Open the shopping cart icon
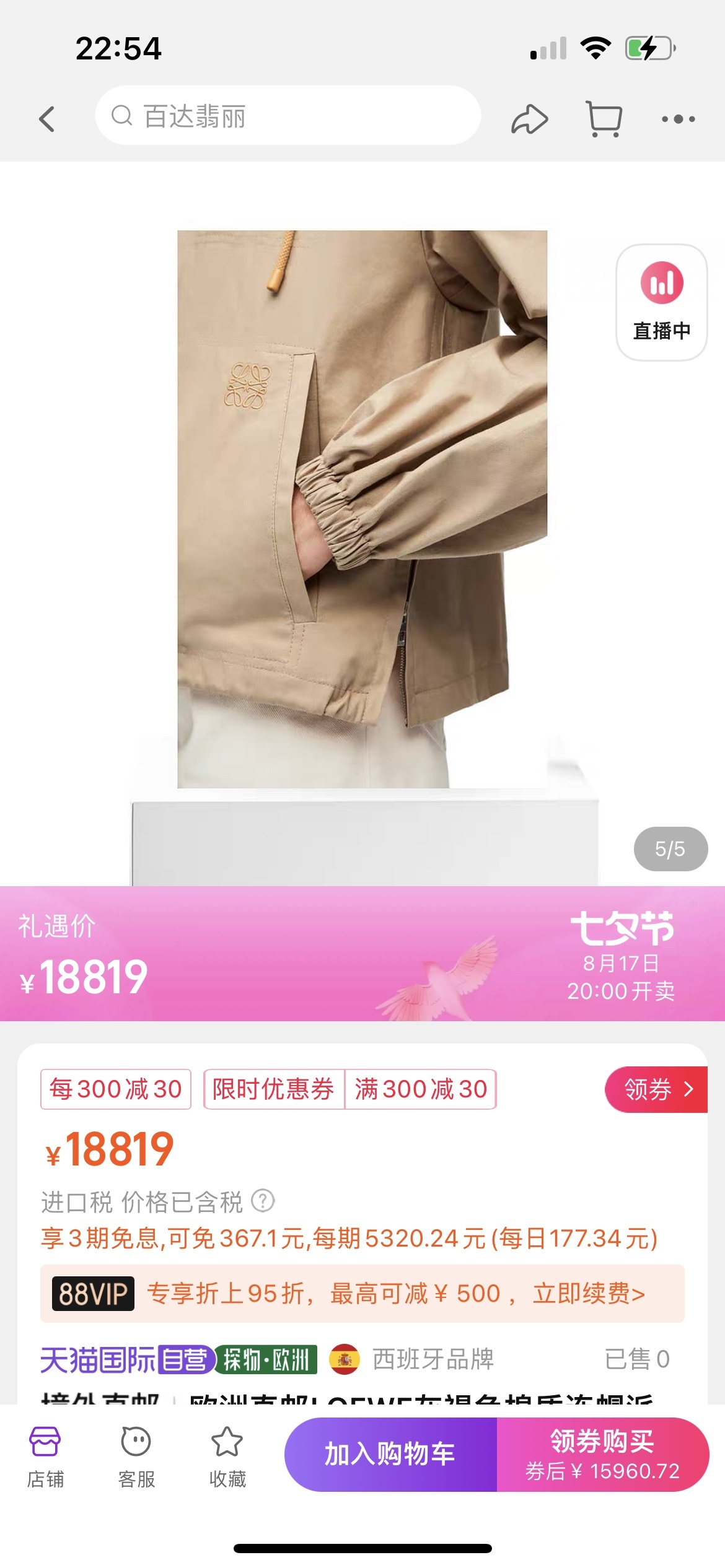Image resolution: width=725 pixels, height=1568 pixels. (604, 118)
